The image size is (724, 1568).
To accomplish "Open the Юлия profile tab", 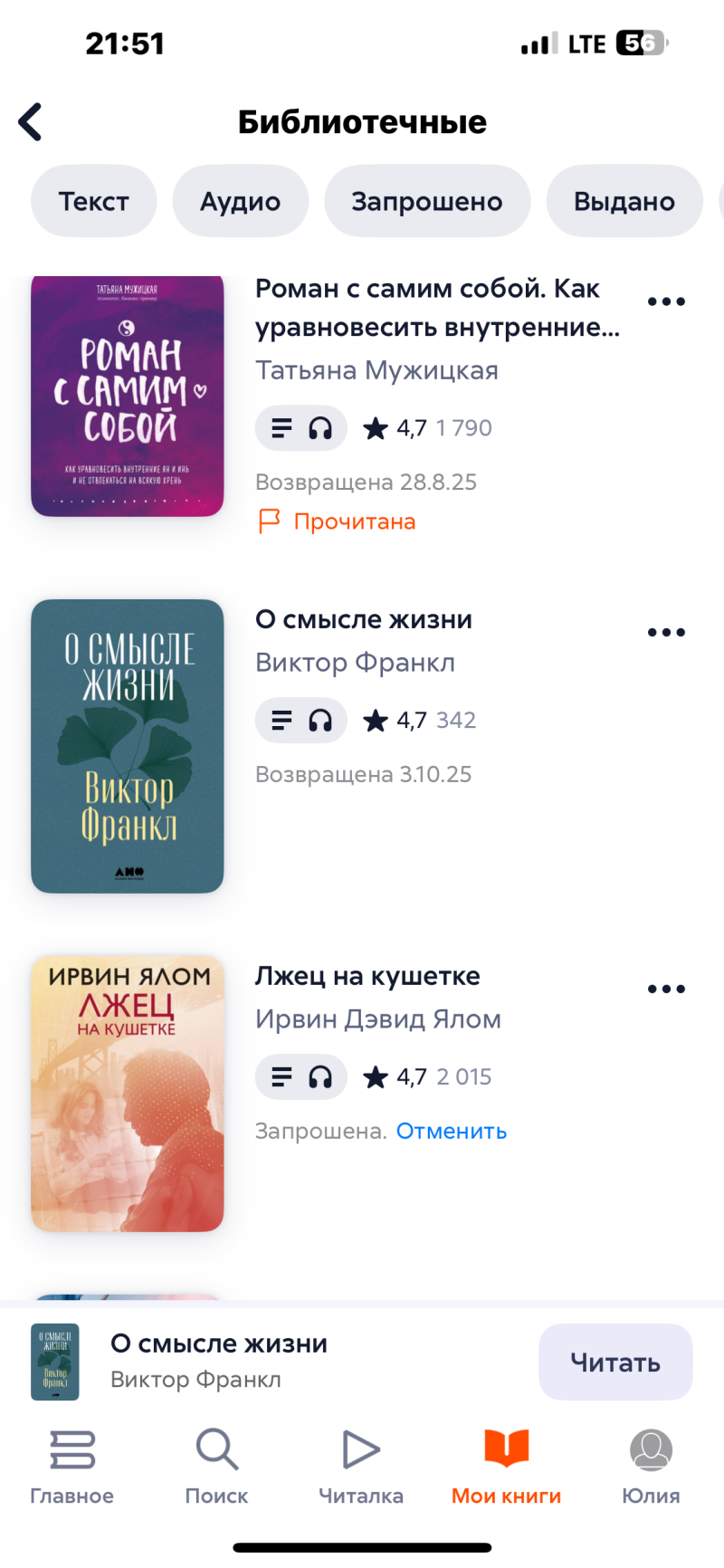I will [651, 1465].
